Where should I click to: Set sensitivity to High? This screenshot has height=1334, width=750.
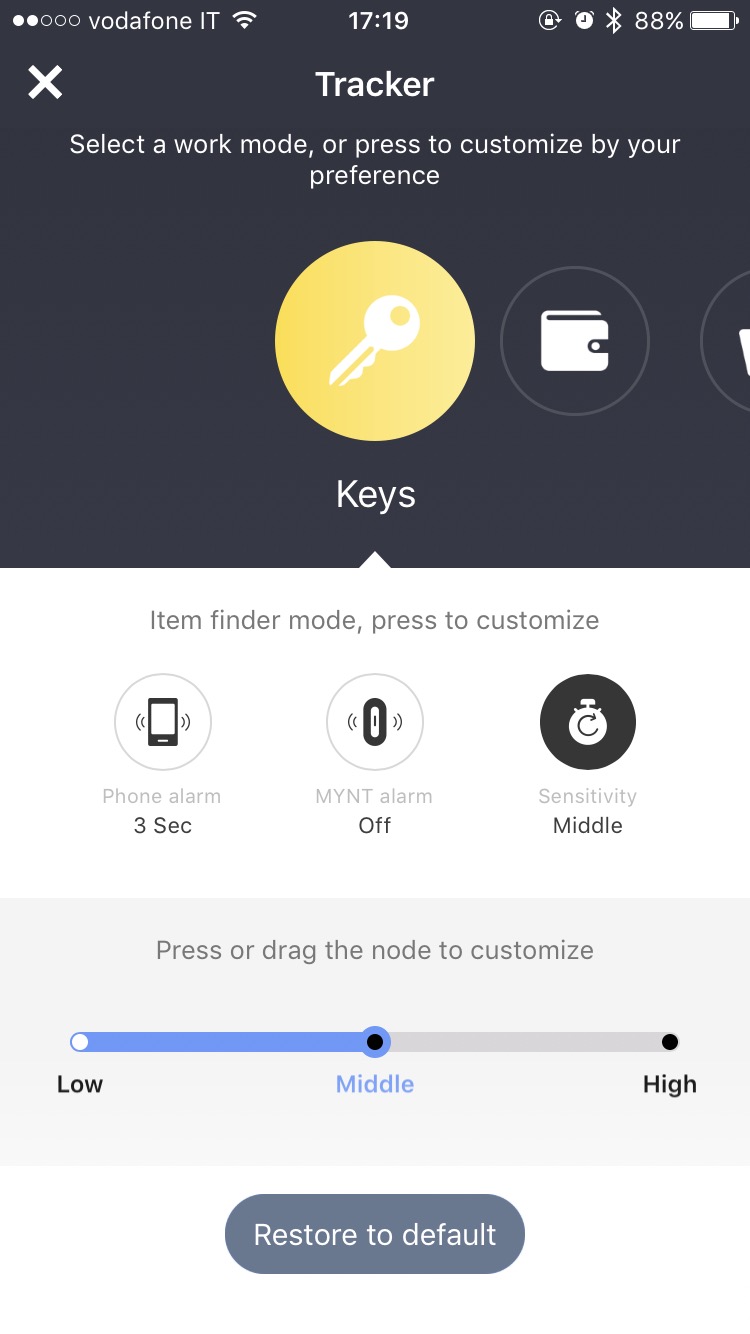click(670, 1042)
